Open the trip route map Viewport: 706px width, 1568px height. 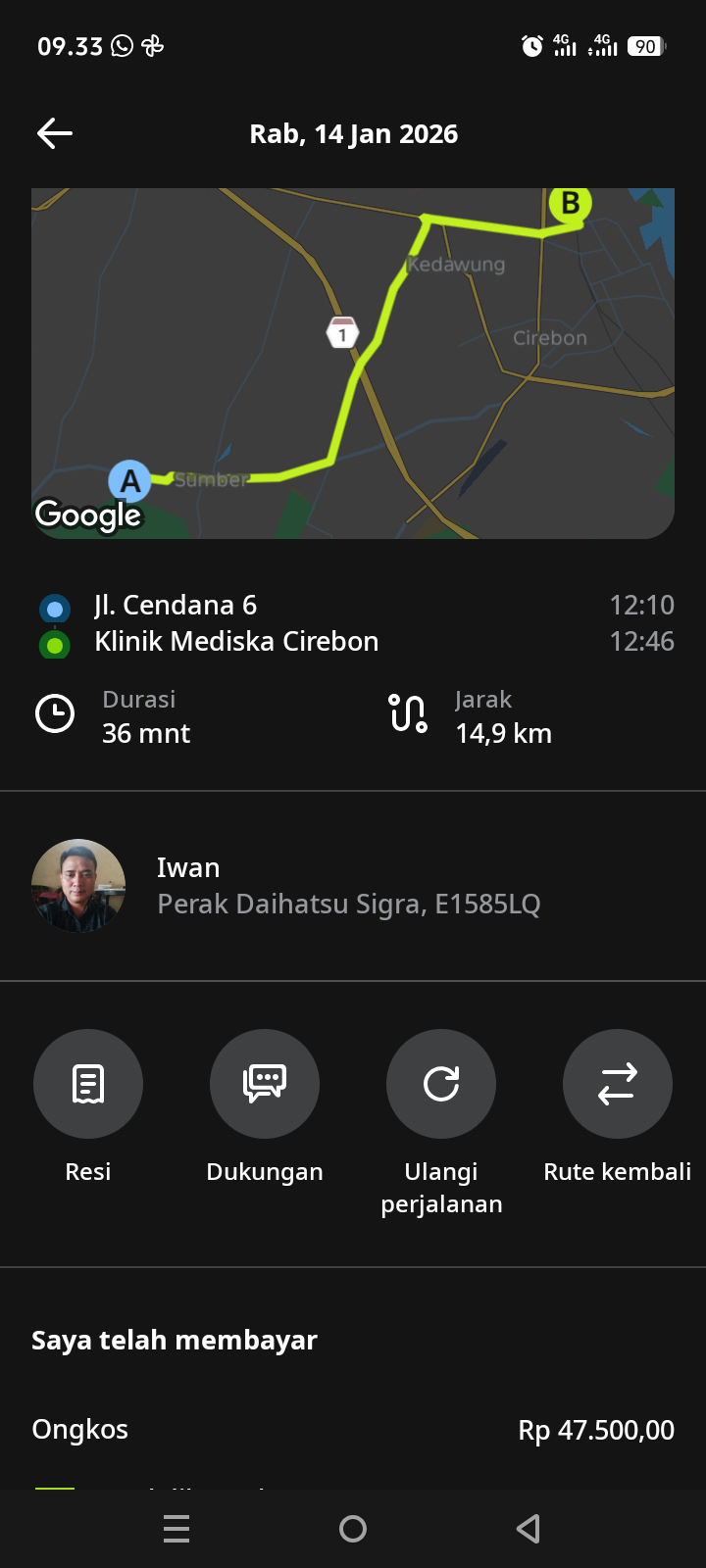pos(353,363)
